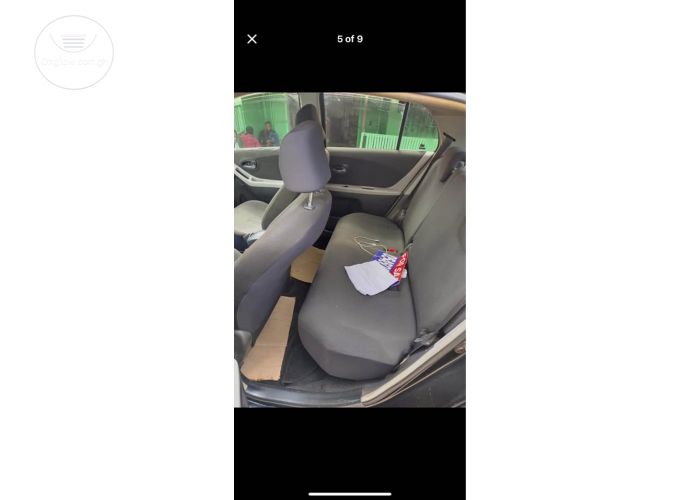Close the photo viewer
This screenshot has width=700, height=500.
tap(252, 39)
